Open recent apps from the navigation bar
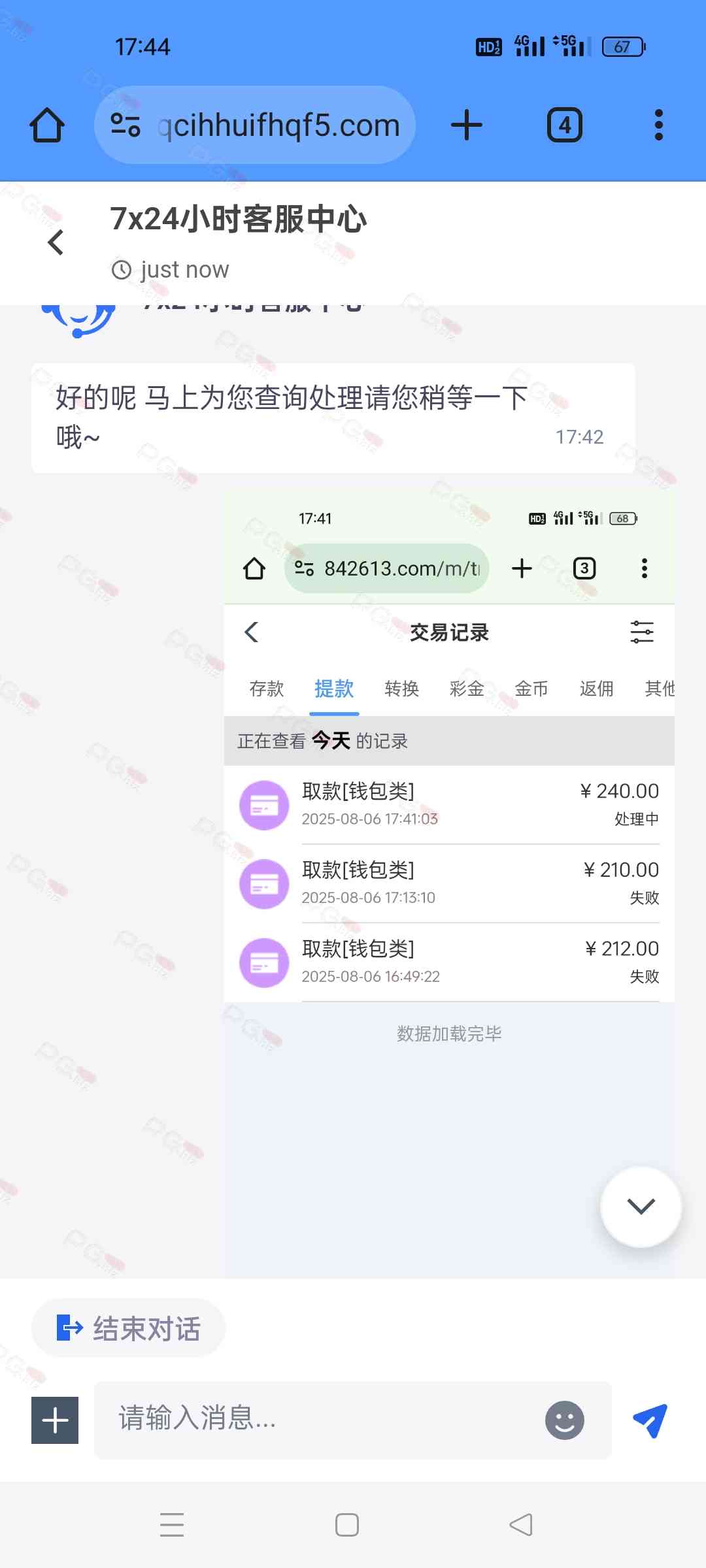 (x=172, y=1525)
